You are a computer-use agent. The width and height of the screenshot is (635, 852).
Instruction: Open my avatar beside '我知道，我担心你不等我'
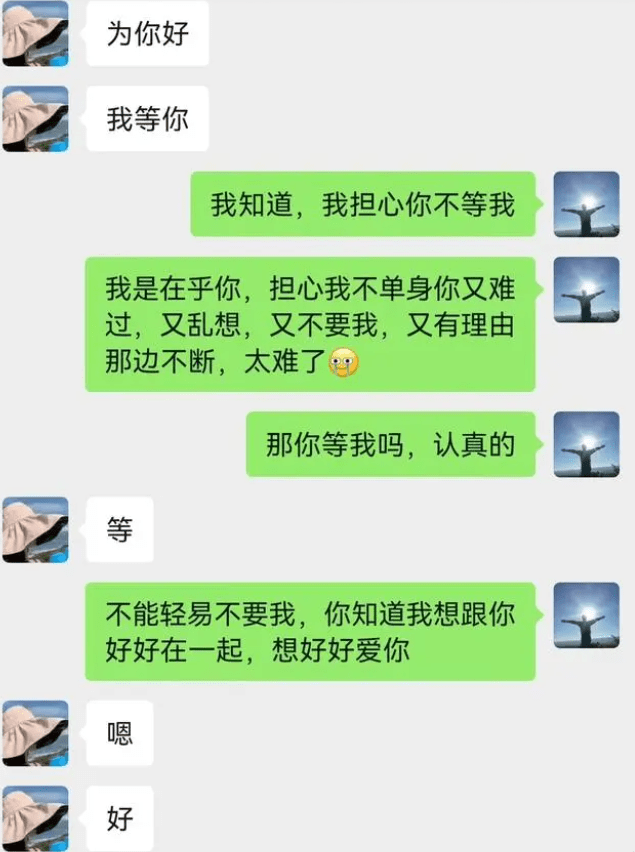[x=586, y=204]
